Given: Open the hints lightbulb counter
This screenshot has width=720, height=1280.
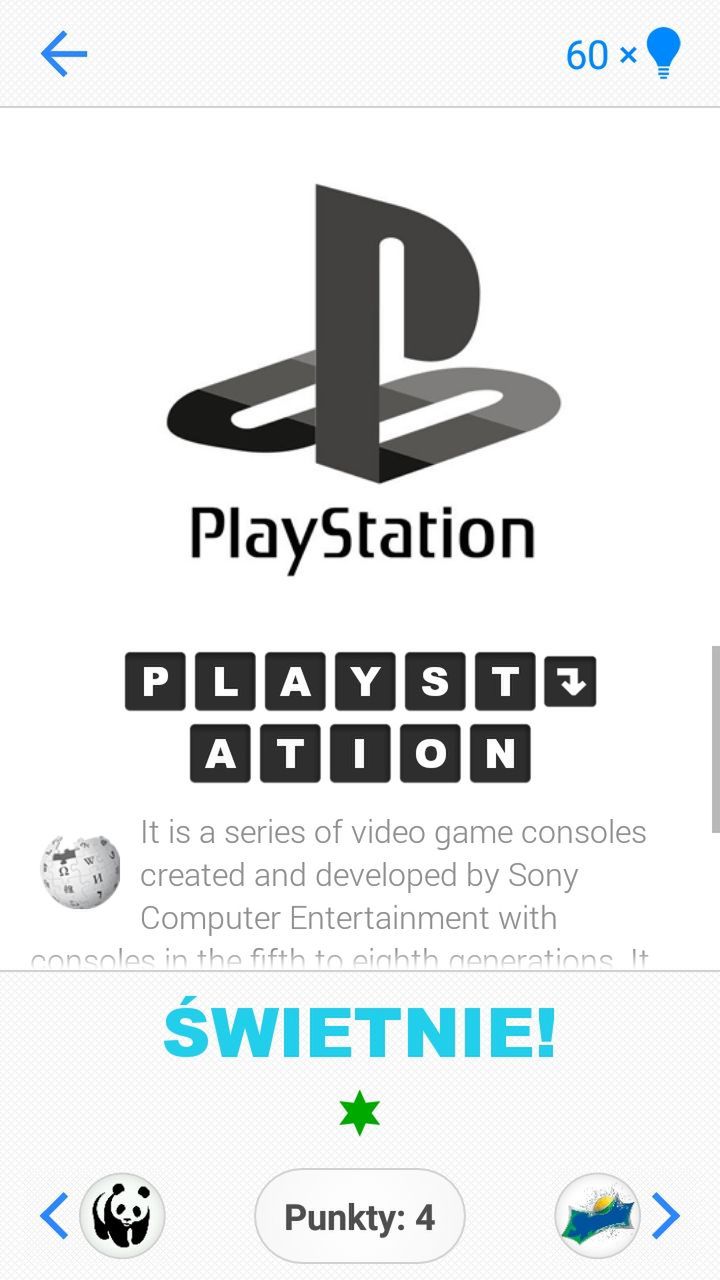Looking at the screenshot, I should [x=623, y=54].
